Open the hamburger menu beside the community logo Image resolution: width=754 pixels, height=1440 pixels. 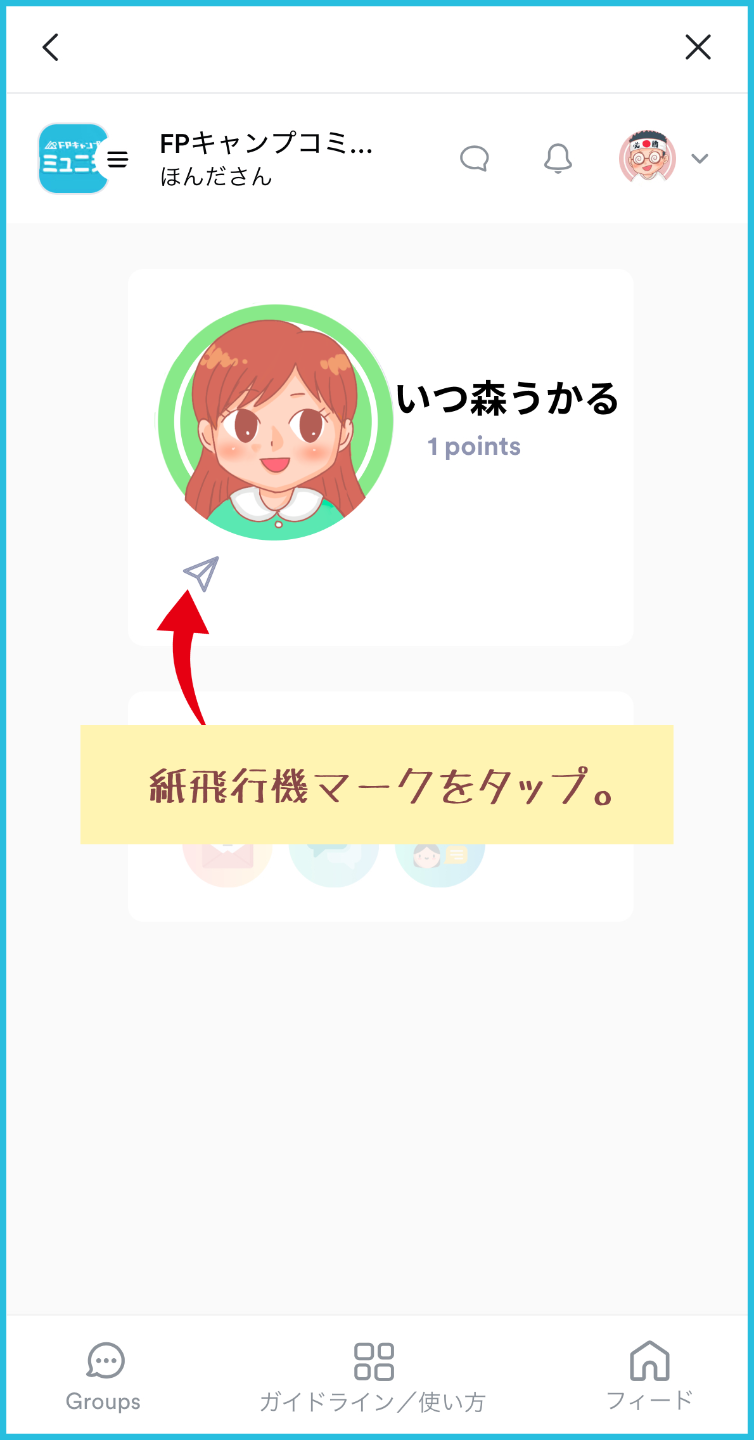(118, 159)
